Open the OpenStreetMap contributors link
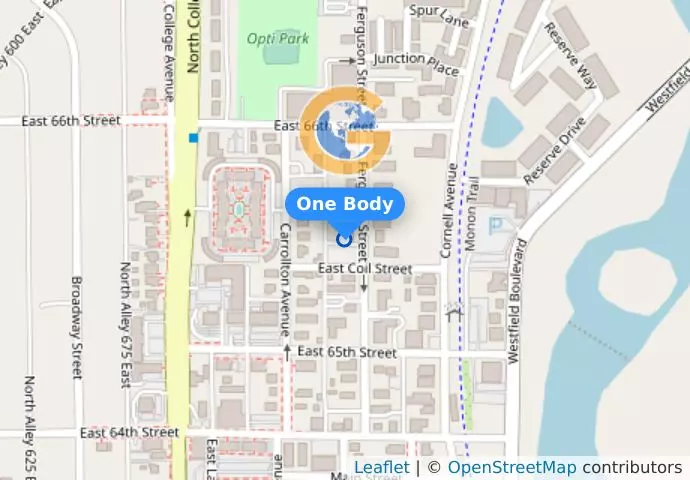The width and height of the screenshot is (690, 480). click(511, 467)
